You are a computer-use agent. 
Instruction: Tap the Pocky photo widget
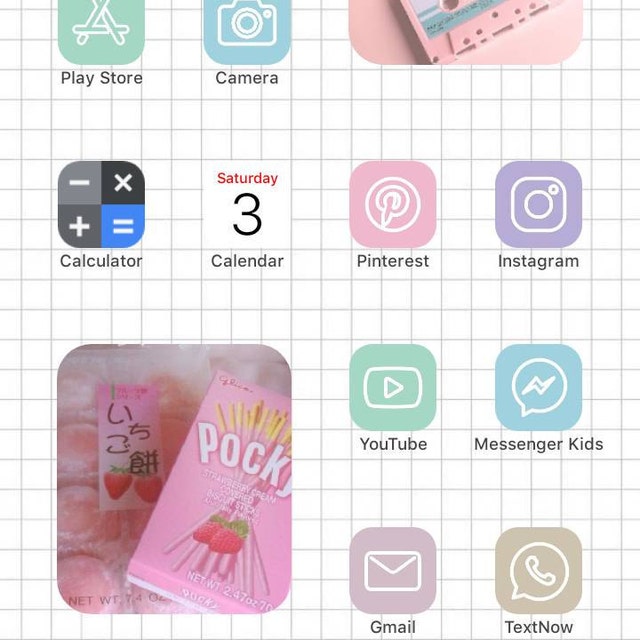[x=174, y=480]
